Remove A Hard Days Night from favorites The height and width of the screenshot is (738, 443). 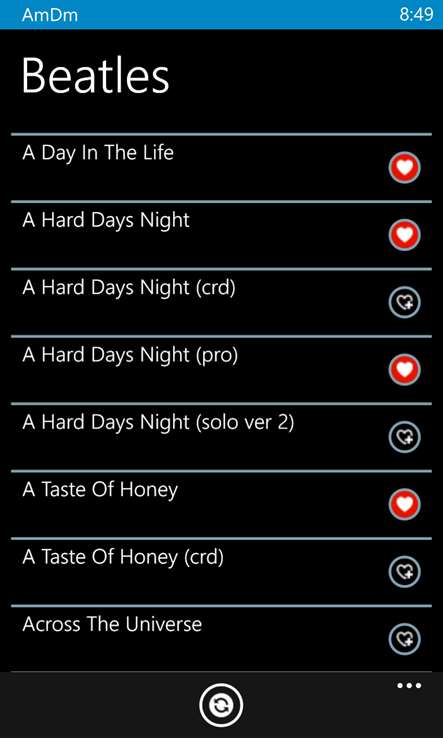point(404,235)
